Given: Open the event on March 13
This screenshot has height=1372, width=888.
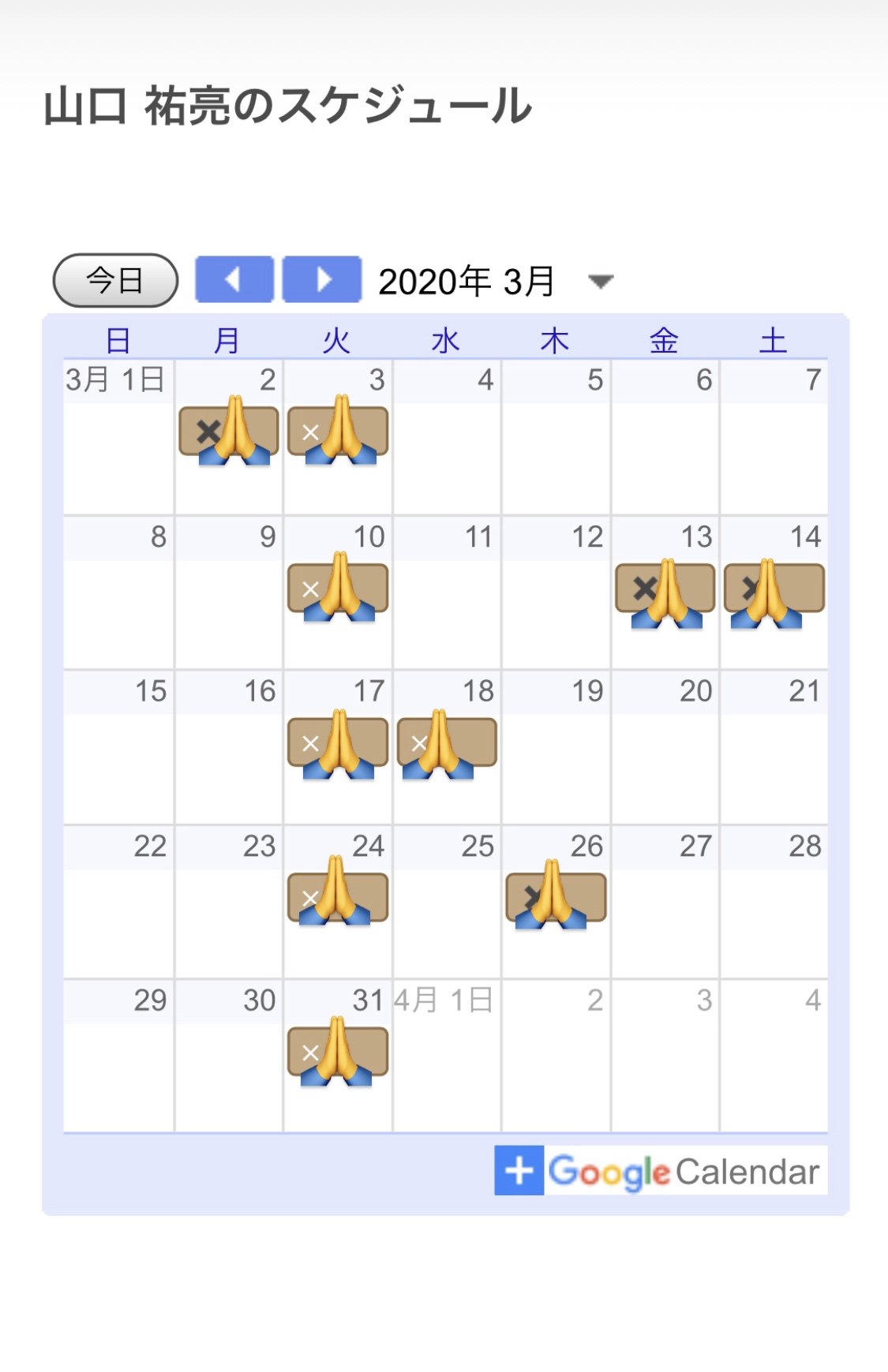Looking at the screenshot, I should [x=665, y=589].
